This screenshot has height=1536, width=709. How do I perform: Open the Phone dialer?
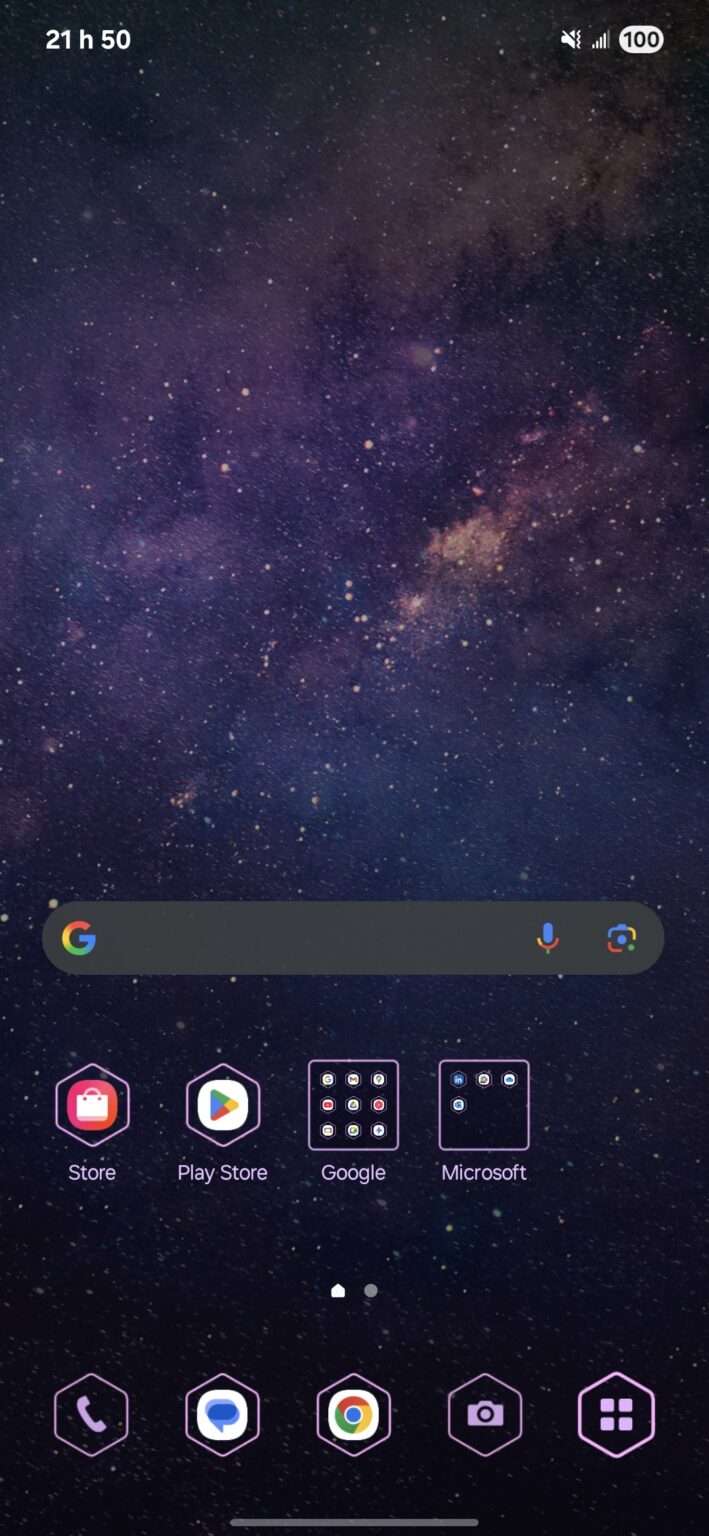point(91,1415)
